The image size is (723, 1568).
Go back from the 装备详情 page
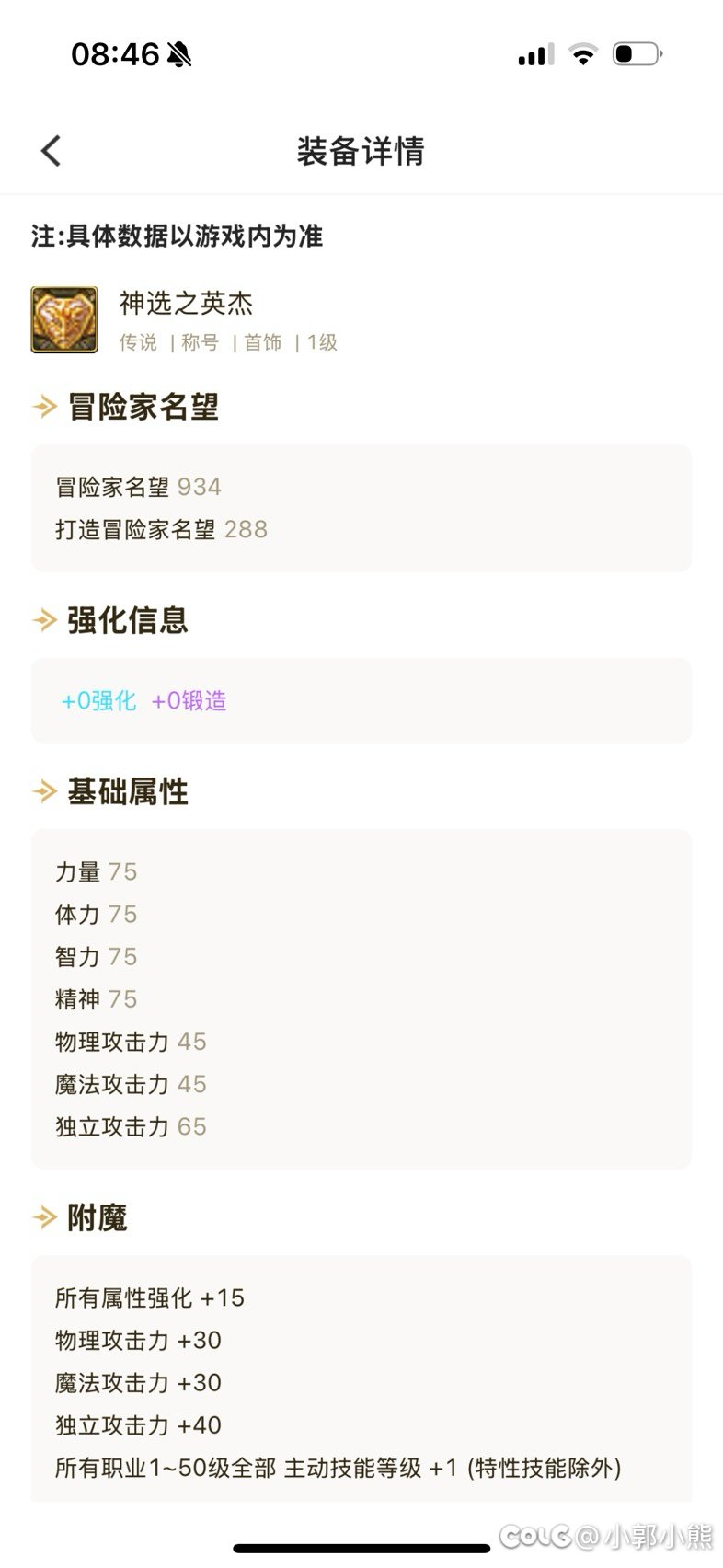coord(52,151)
